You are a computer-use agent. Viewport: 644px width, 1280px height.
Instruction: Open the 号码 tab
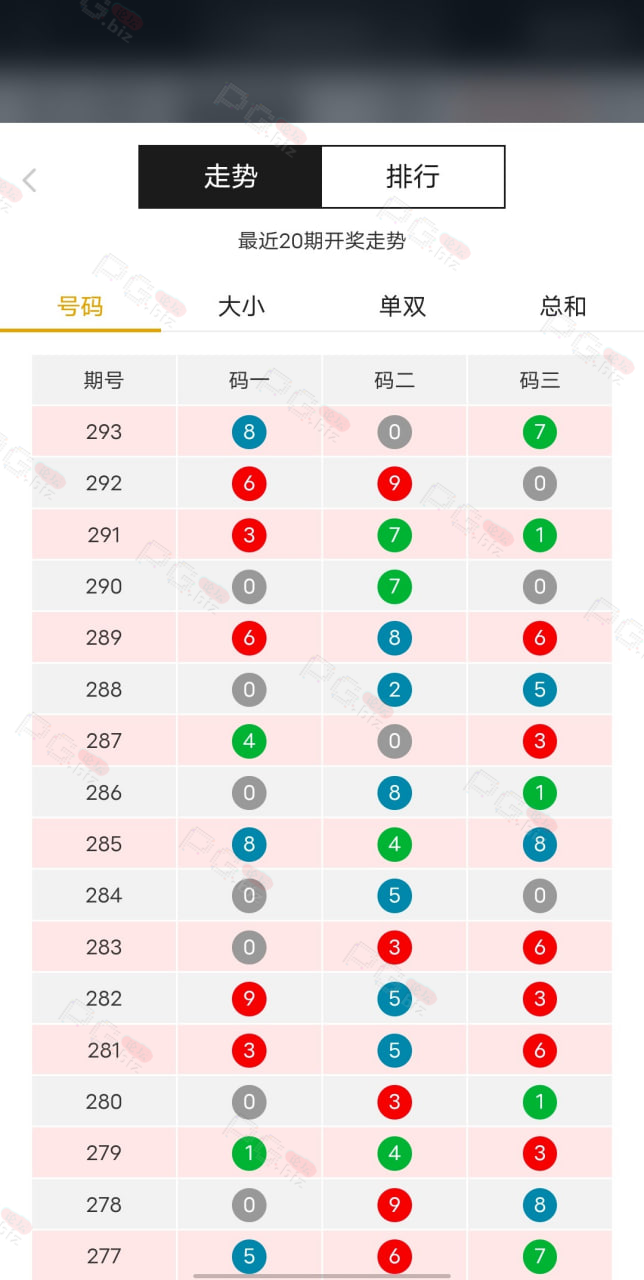[81, 306]
